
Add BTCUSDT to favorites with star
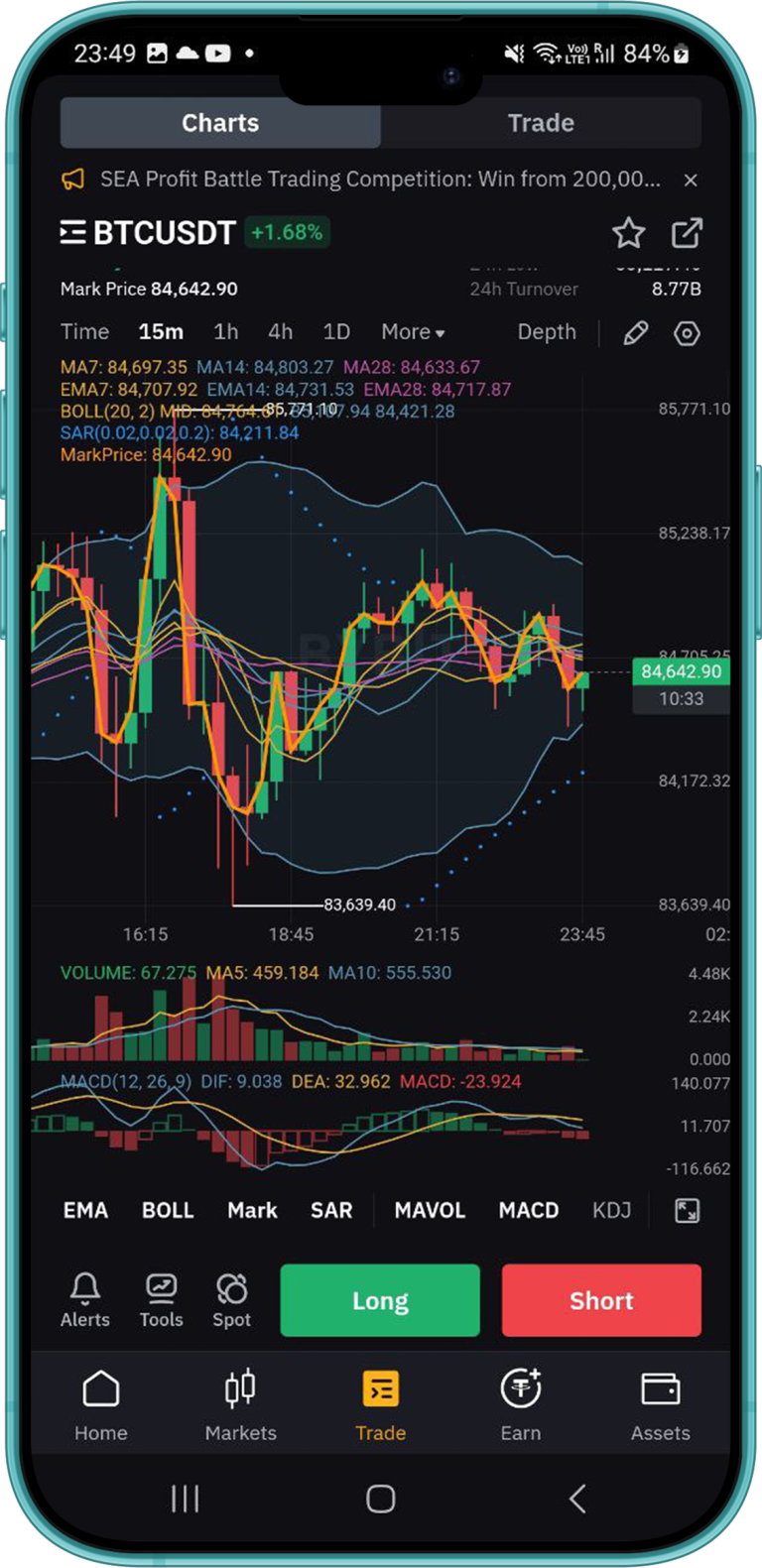tap(628, 234)
